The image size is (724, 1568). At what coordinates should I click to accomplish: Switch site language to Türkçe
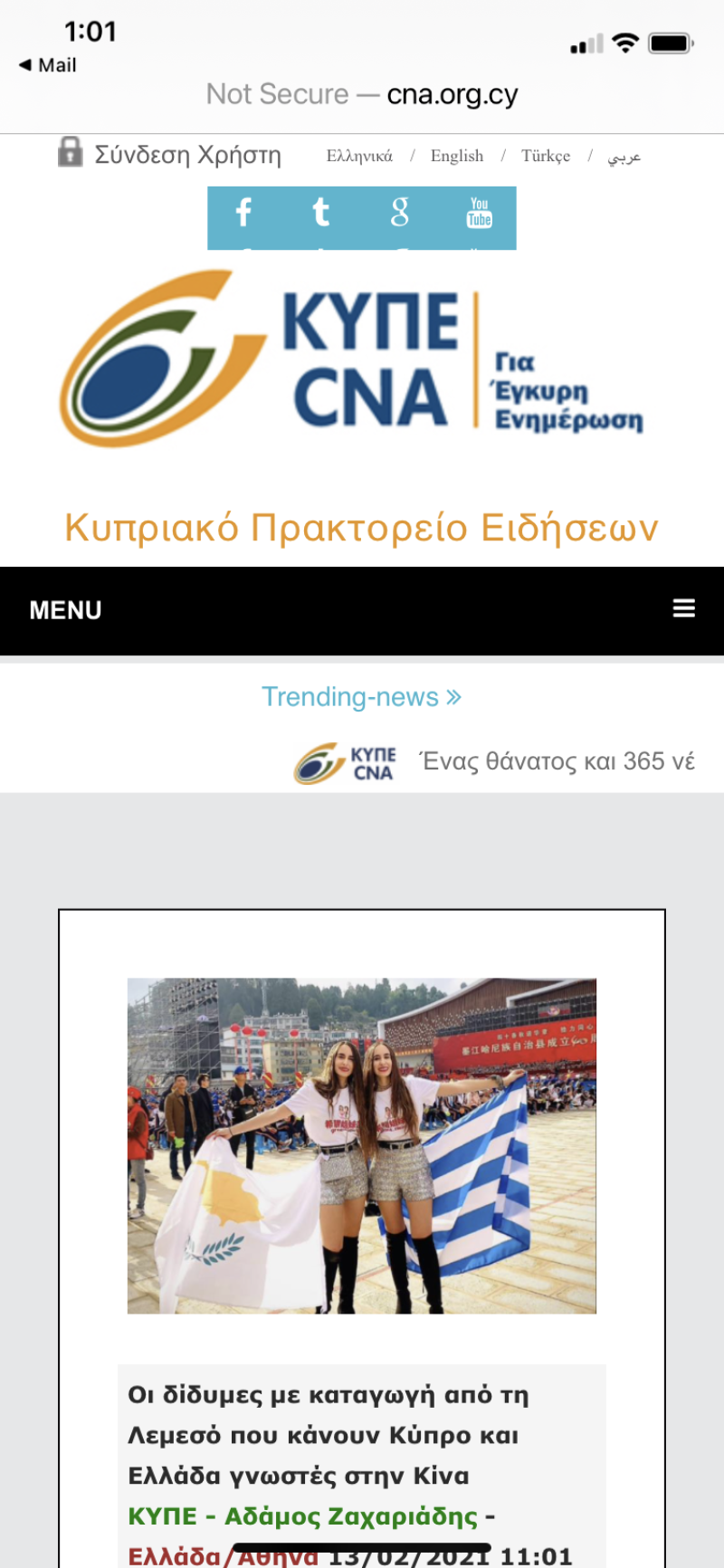coord(546,156)
